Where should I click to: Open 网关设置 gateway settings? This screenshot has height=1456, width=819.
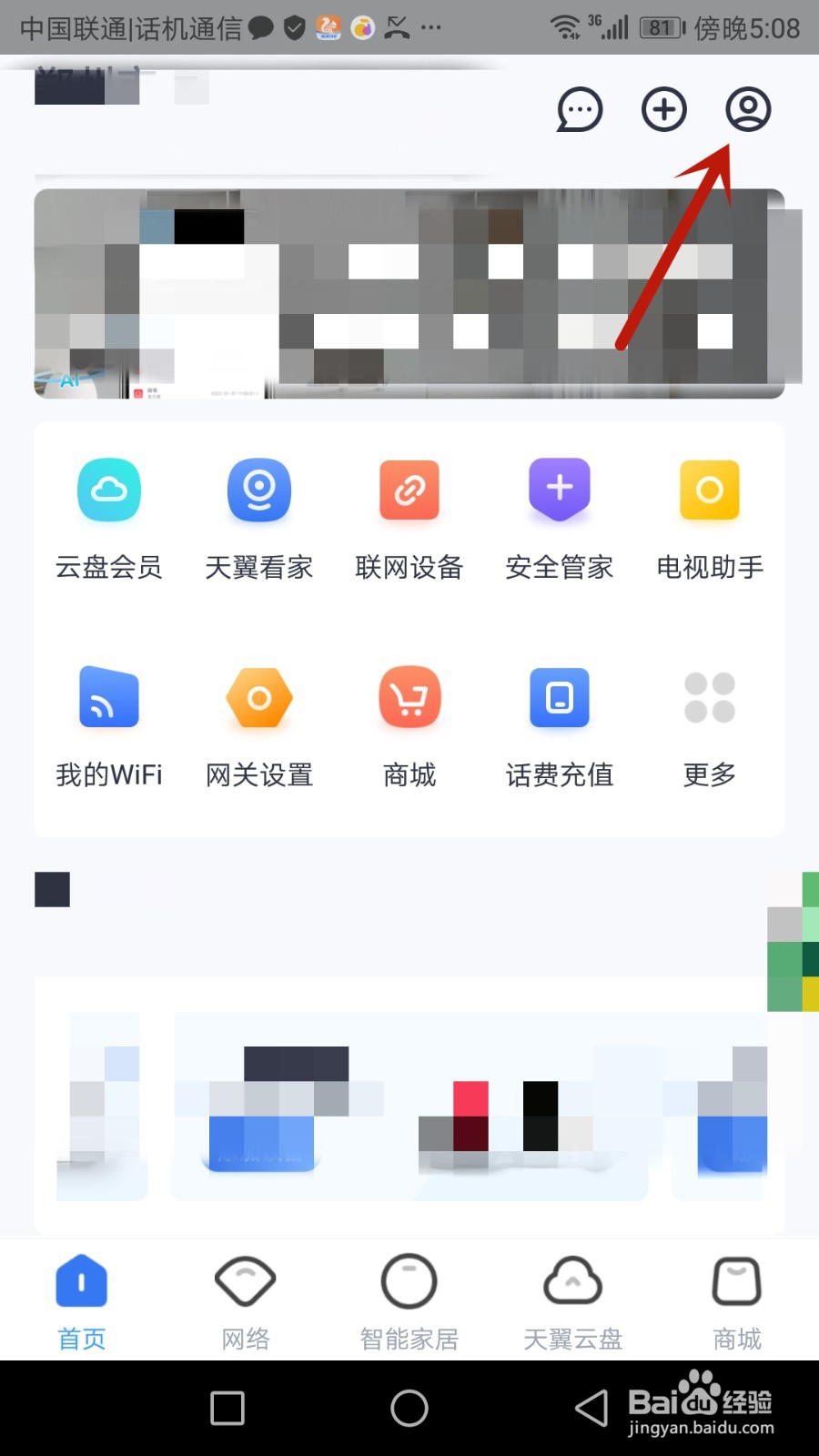(x=258, y=723)
